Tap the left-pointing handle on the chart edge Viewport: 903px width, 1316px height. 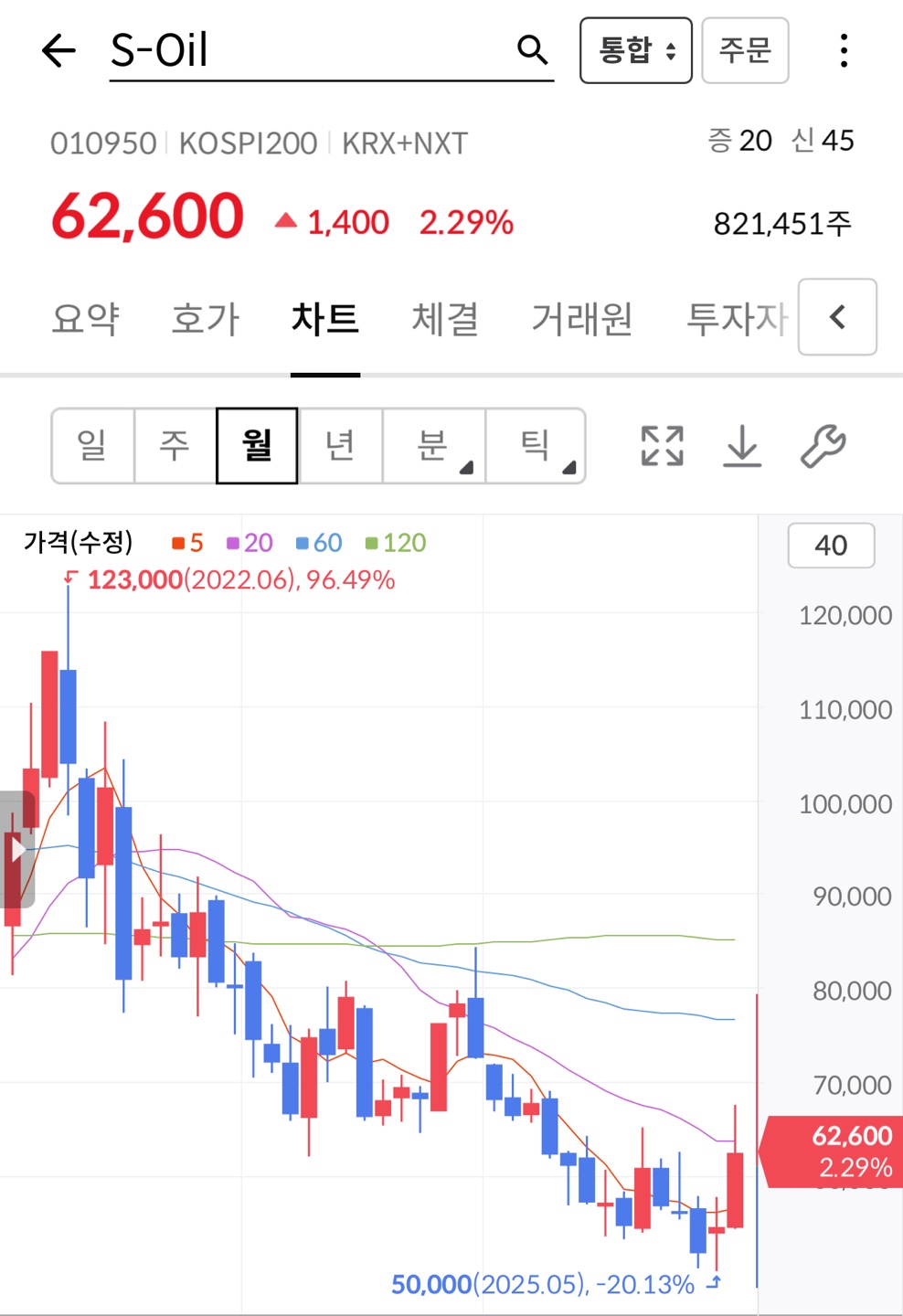click(18, 849)
